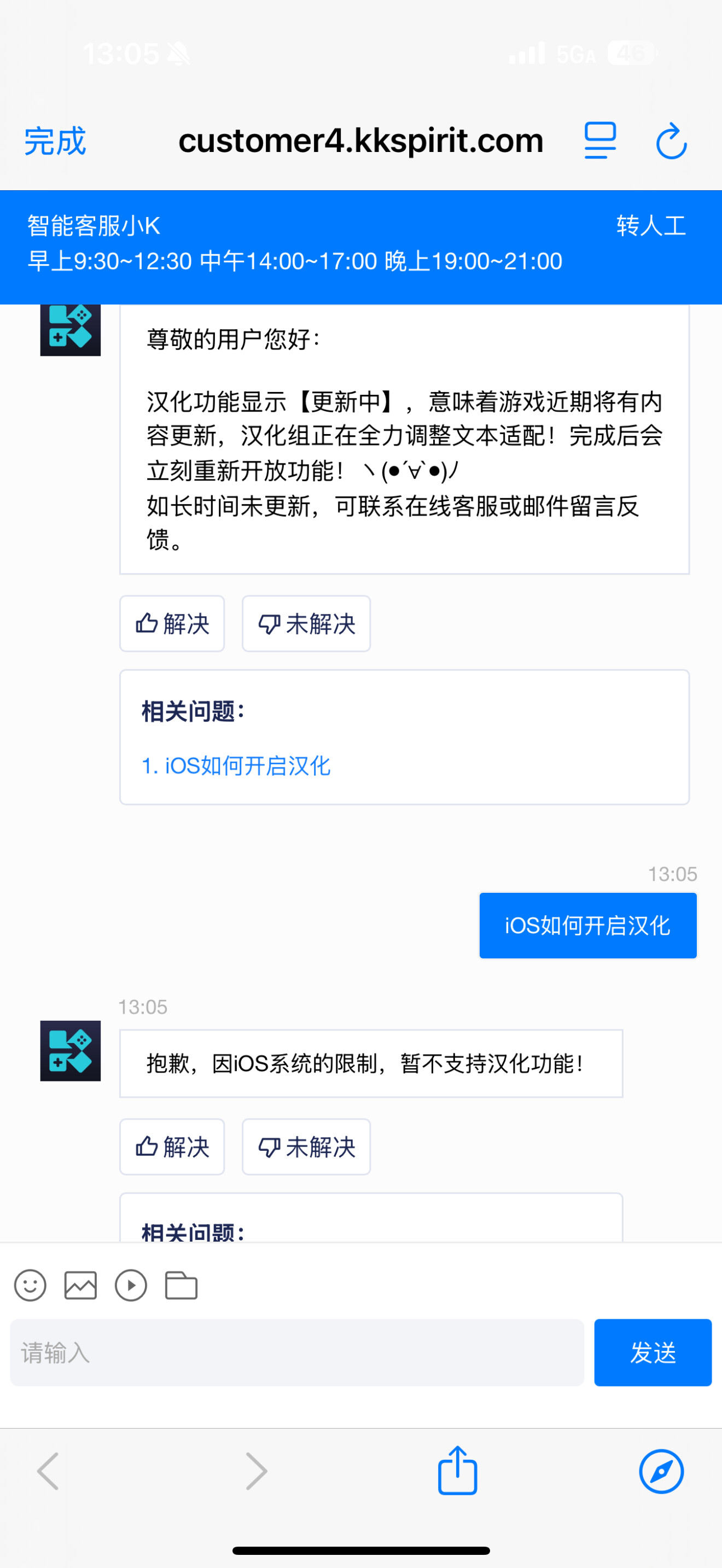The height and width of the screenshot is (1568, 722).
Task: Reload the customer service page
Action: click(671, 141)
